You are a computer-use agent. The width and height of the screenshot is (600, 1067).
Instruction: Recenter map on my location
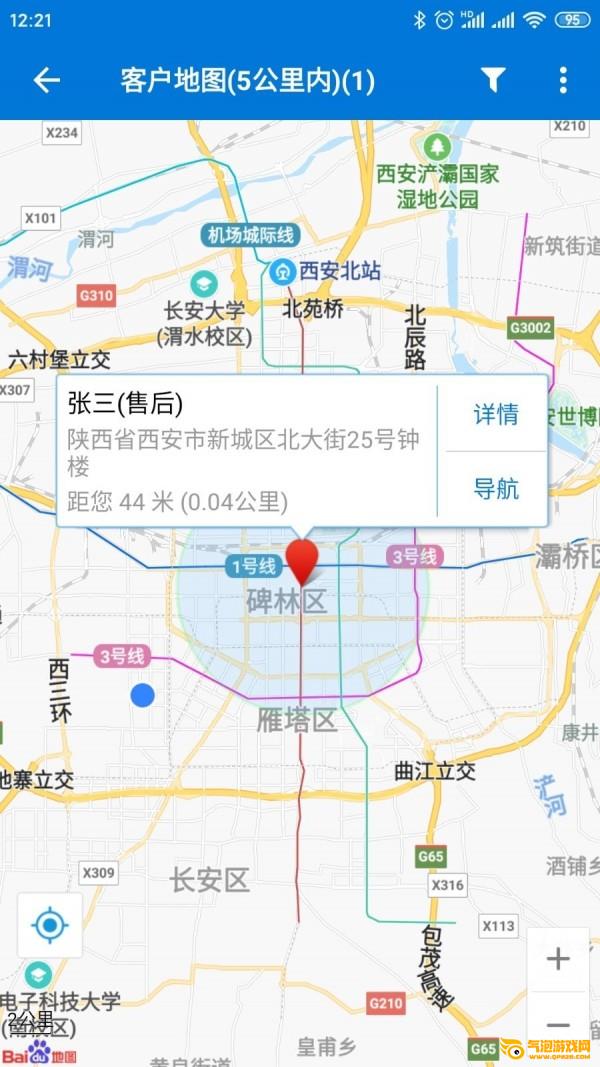(49, 926)
